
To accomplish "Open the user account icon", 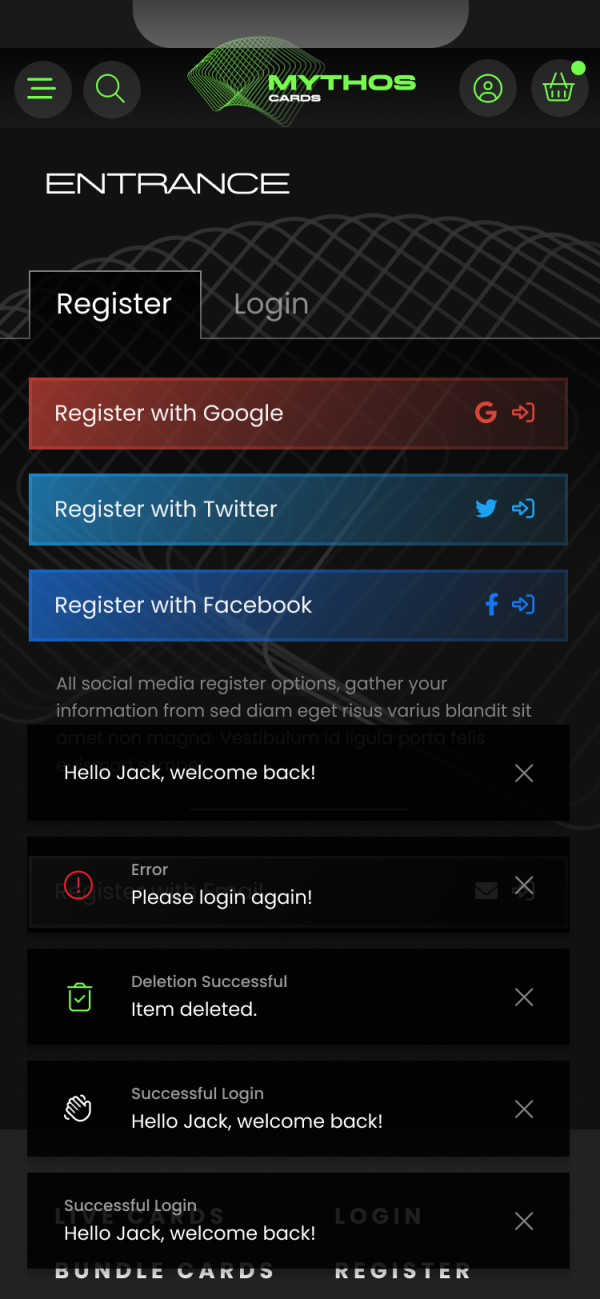I will point(488,89).
